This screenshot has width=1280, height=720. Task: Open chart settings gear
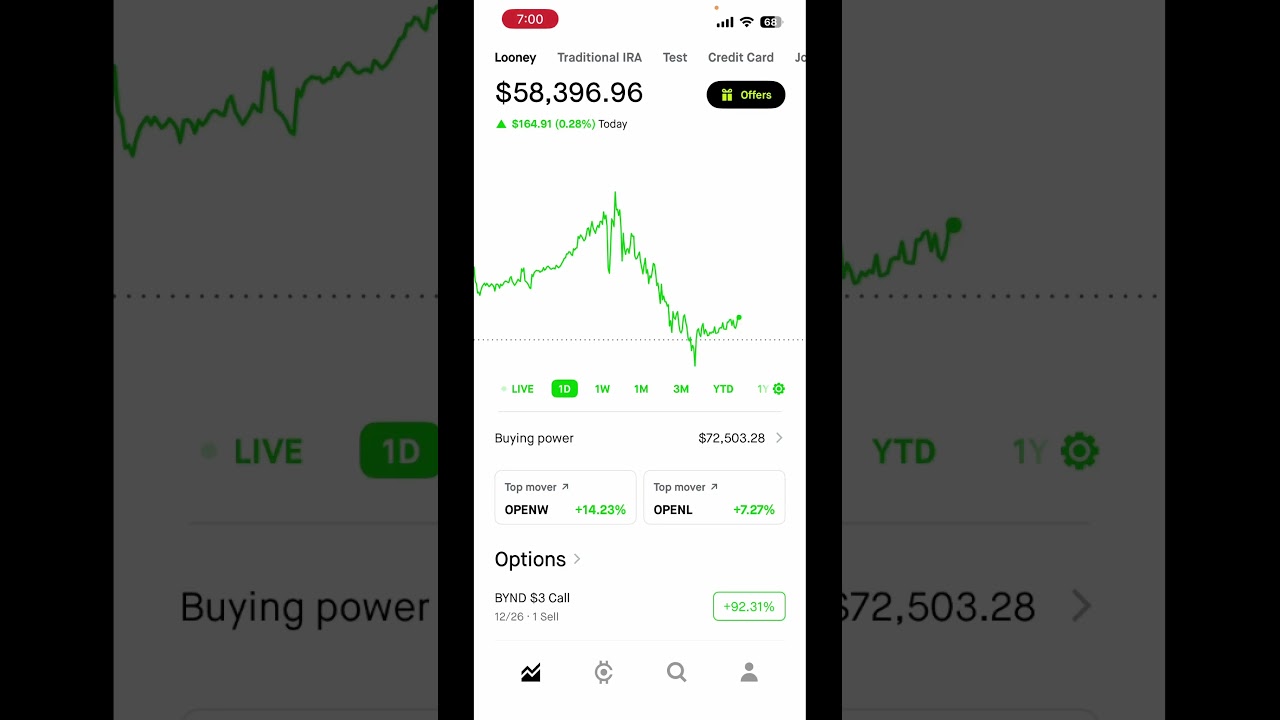779,389
